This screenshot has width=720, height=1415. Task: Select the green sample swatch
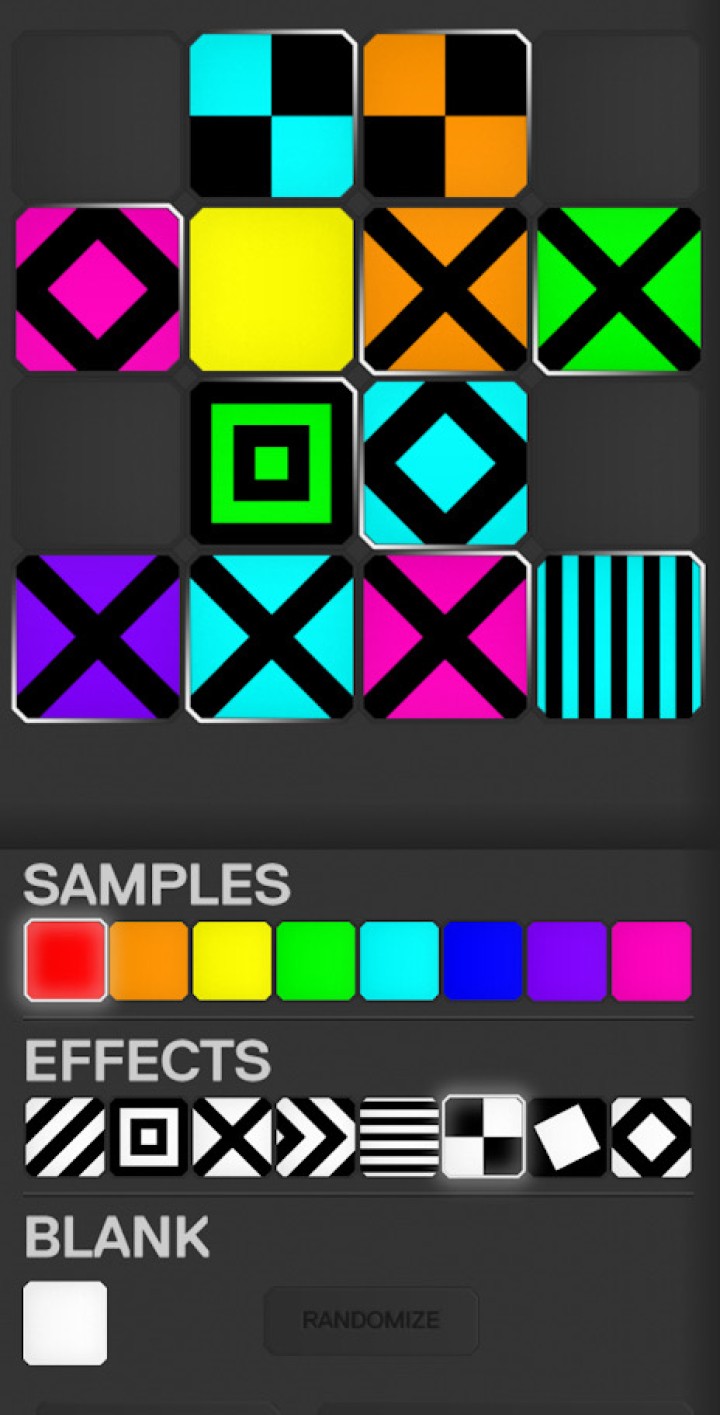click(316, 961)
